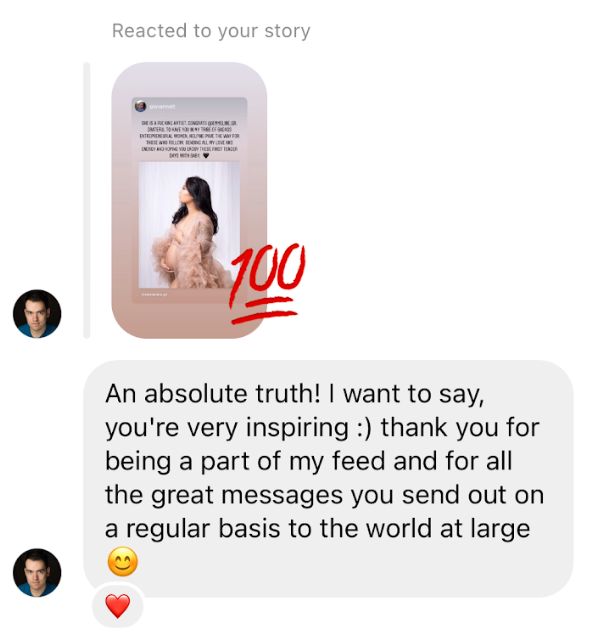Tap the heart reaction under the message
Image resolution: width=610 pixels, height=636 pixels.
click(118, 605)
